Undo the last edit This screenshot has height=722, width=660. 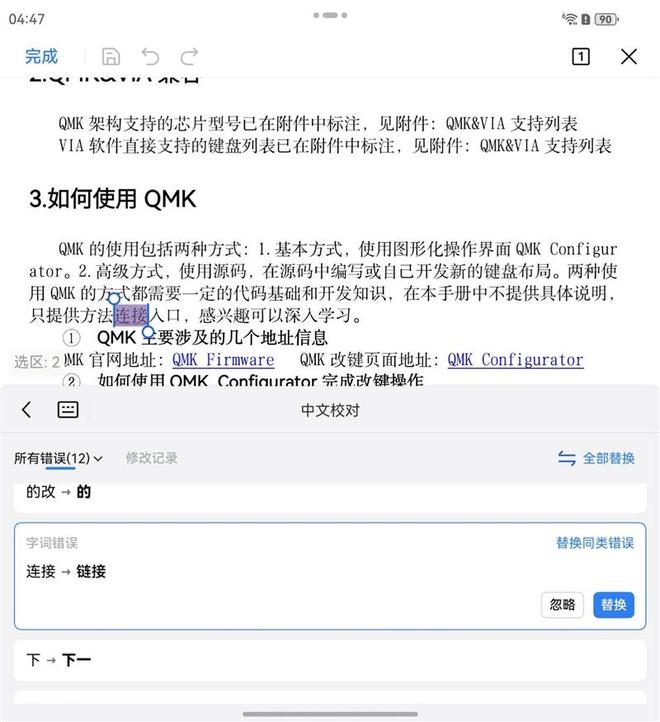[x=150, y=57]
